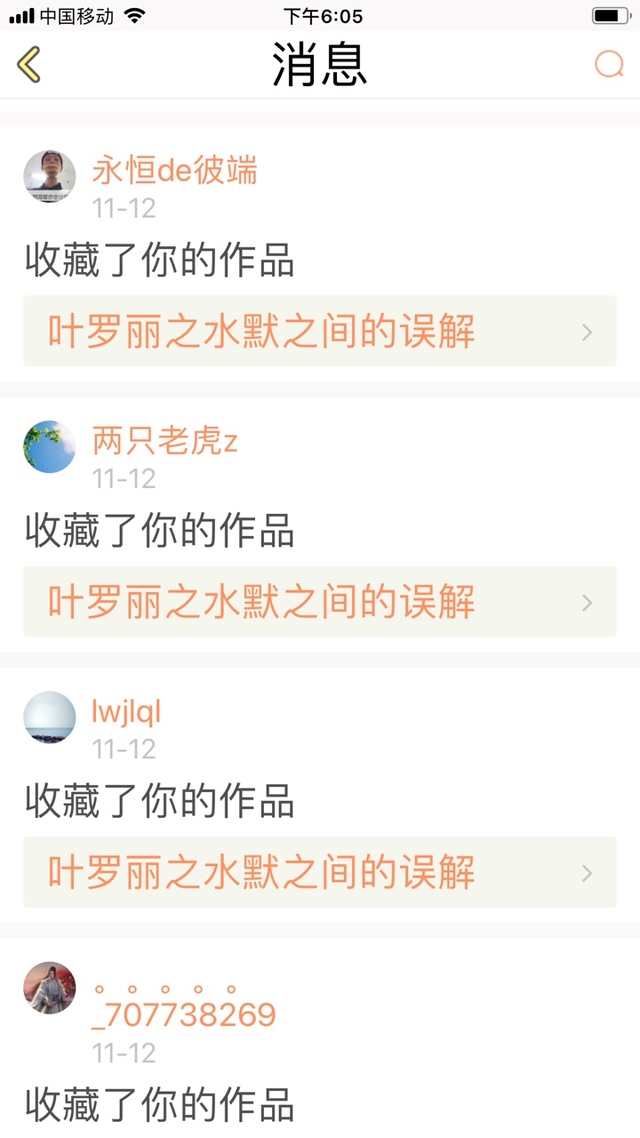Screen dimensions: 640x1138
Task: Tap the avatar of _707738269
Action: click(50, 988)
